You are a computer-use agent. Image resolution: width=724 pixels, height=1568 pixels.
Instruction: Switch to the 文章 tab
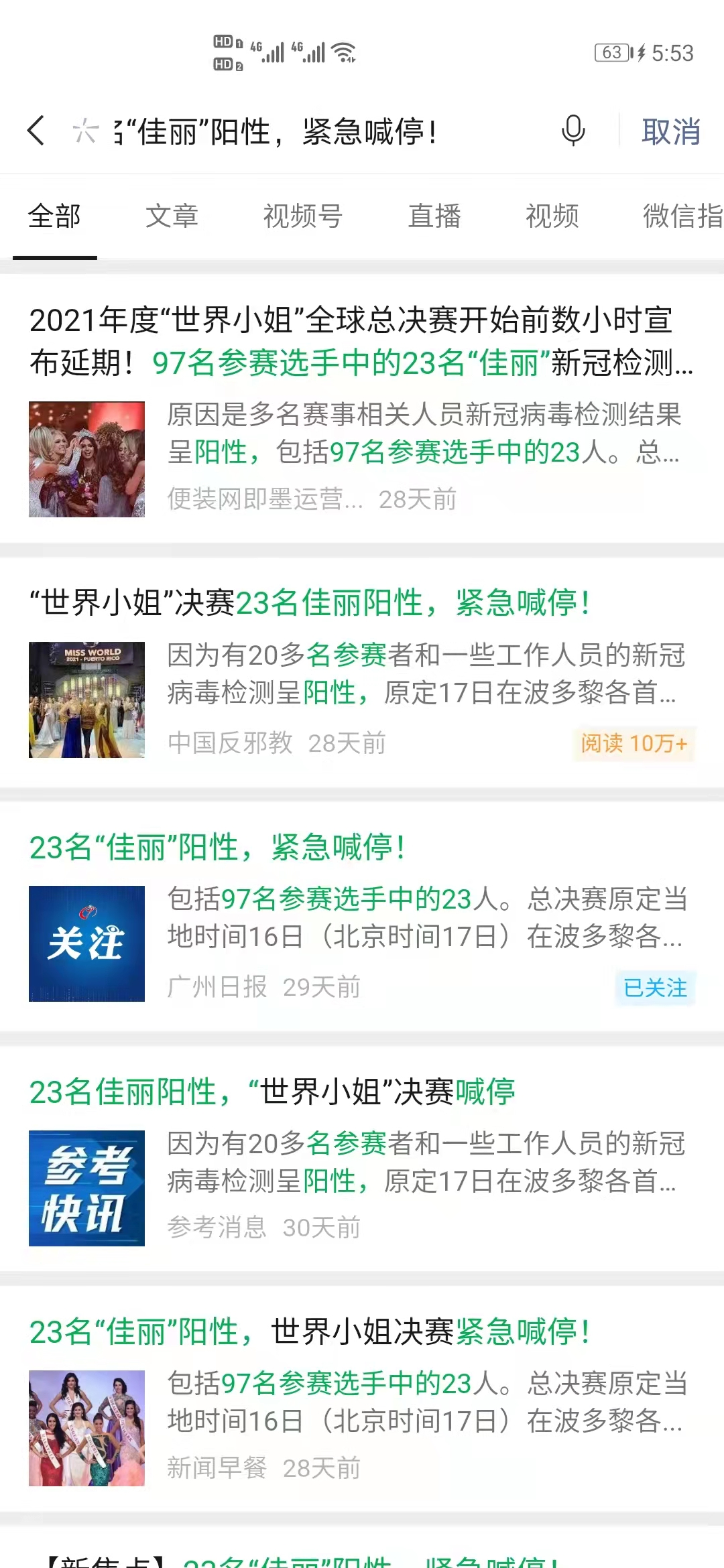click(172, 216)
